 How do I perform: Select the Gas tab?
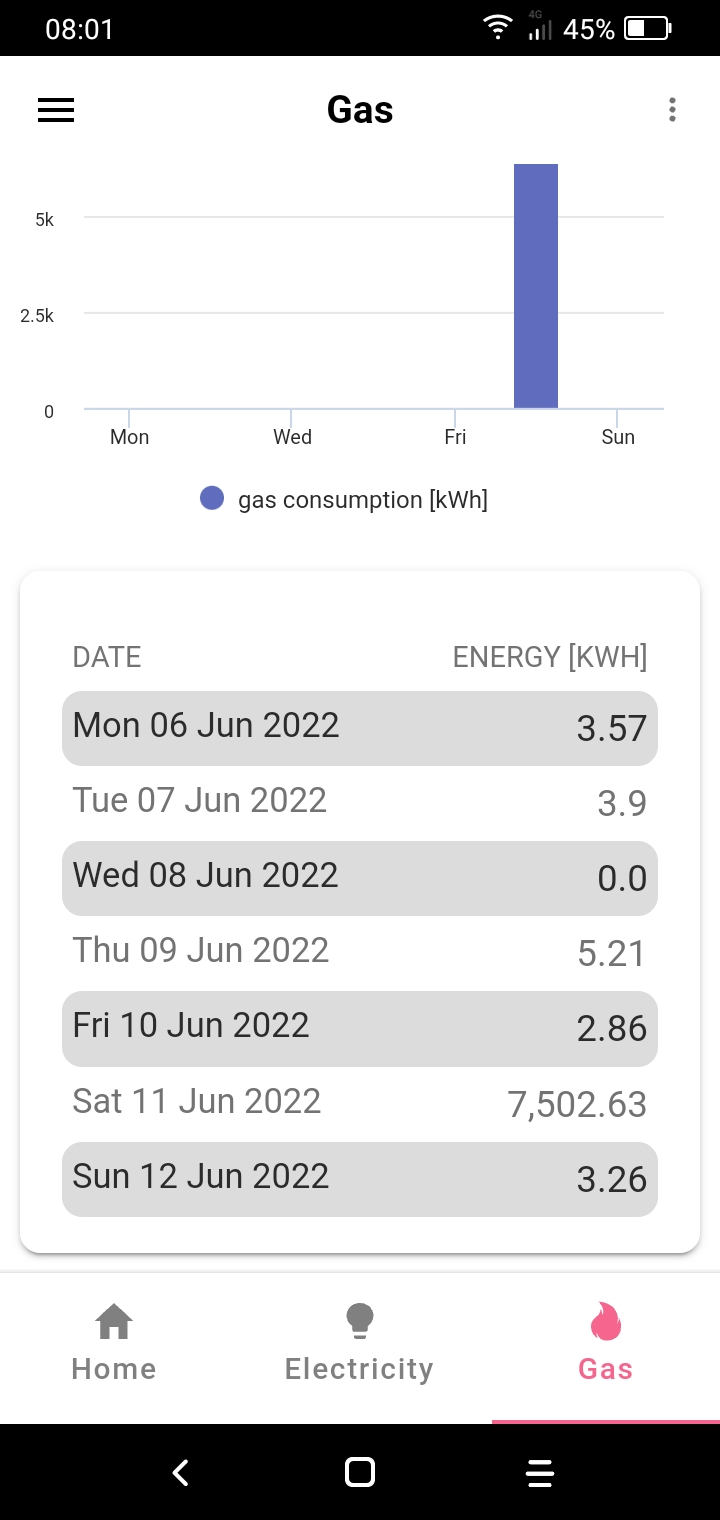click(606, 1343)
